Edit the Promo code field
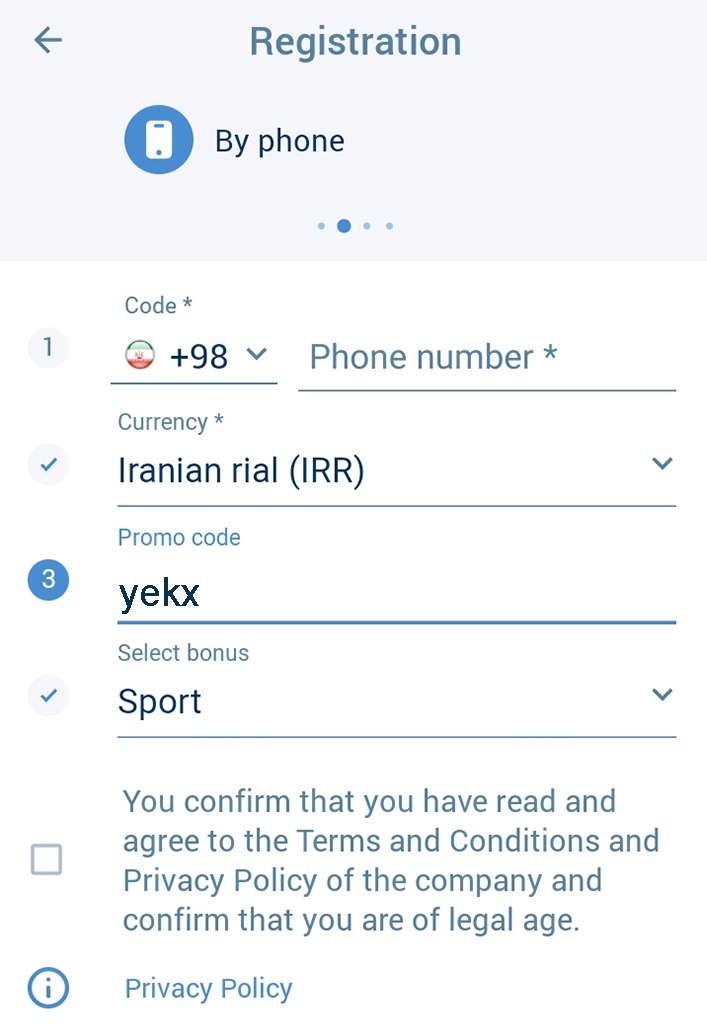Image resolution: width=707 pixels, height=1024 pixels. [x=396, y=594]
